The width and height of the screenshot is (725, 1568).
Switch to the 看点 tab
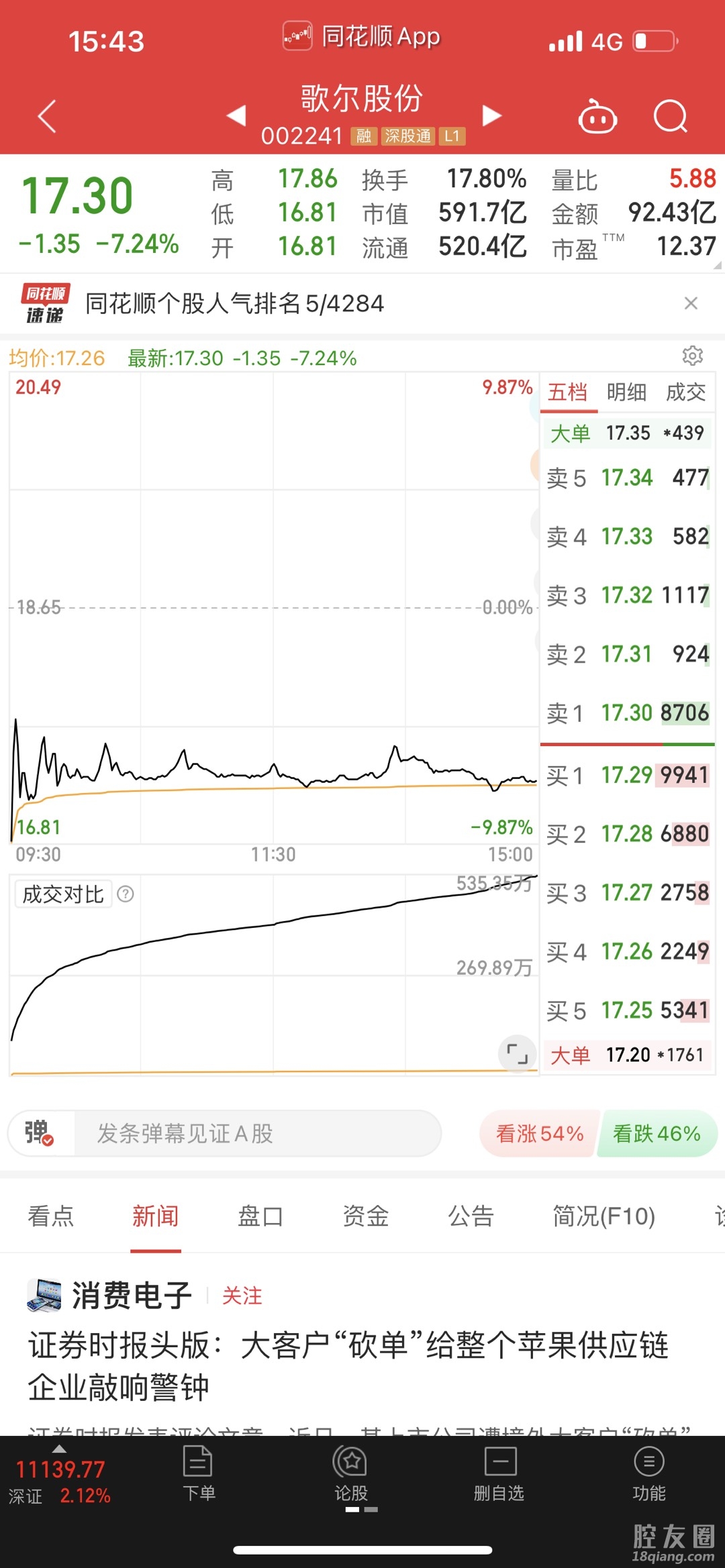point(51,1216)
